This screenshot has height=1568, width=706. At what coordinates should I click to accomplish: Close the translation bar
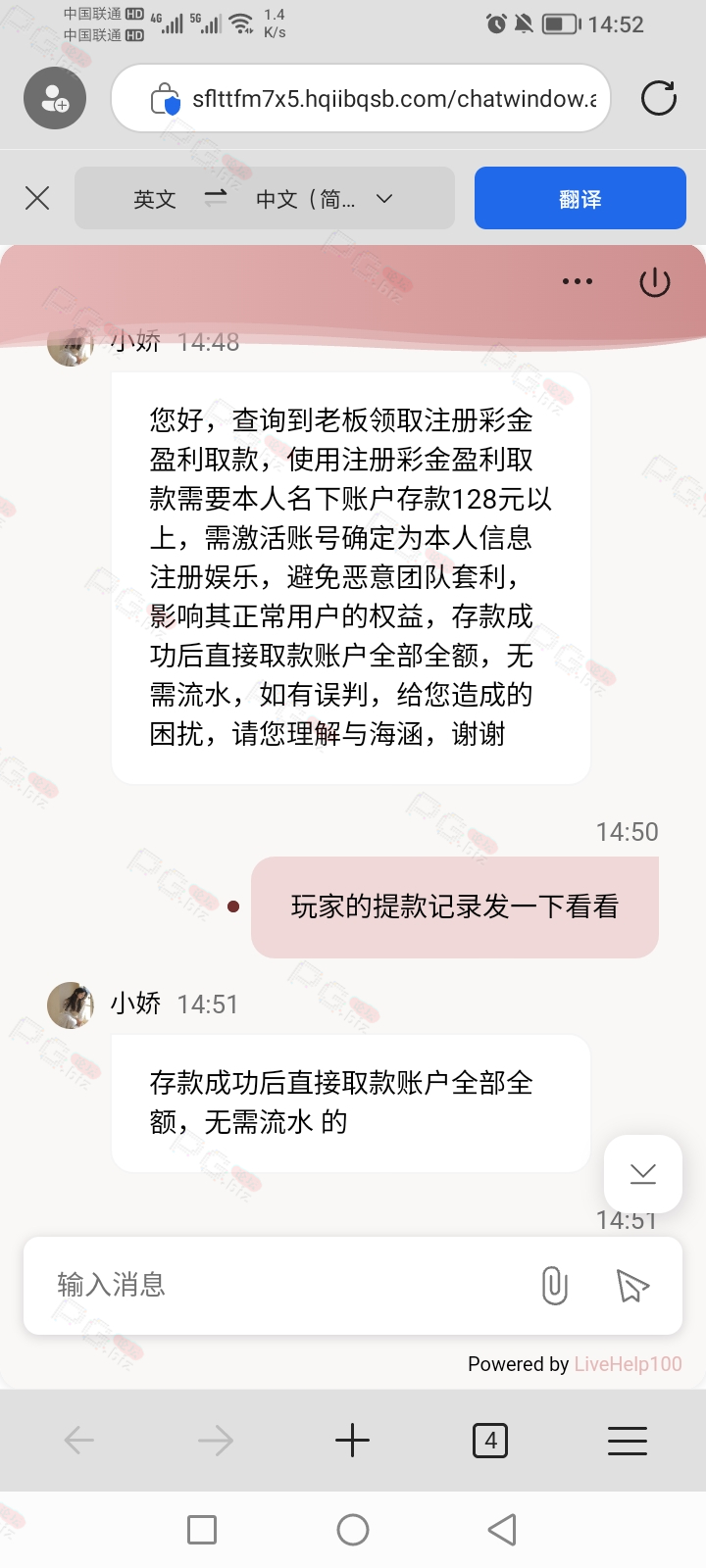coord(37,199)
